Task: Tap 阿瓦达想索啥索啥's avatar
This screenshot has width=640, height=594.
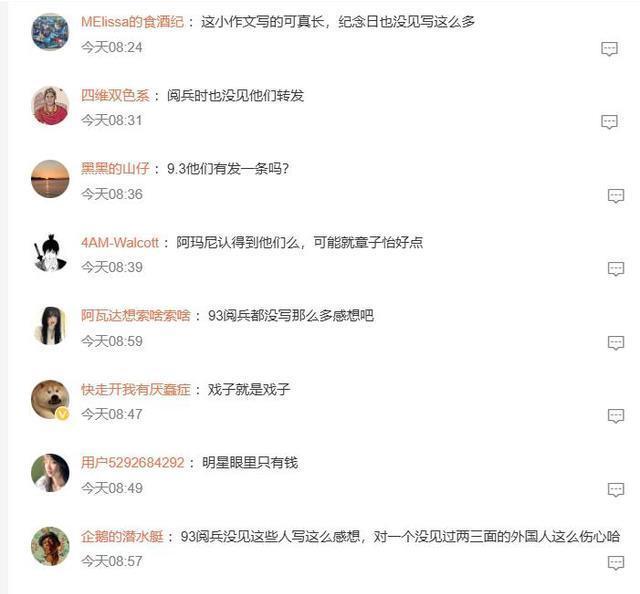Action: coord(50,326)
